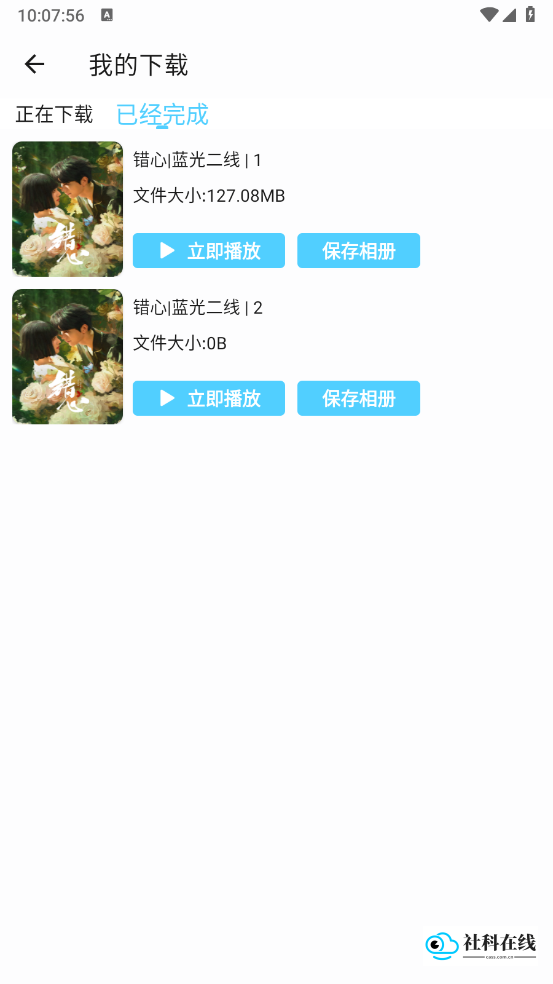Go back using the arrow icon
Viewport: 553px width, 984px height.
point(35,64)
